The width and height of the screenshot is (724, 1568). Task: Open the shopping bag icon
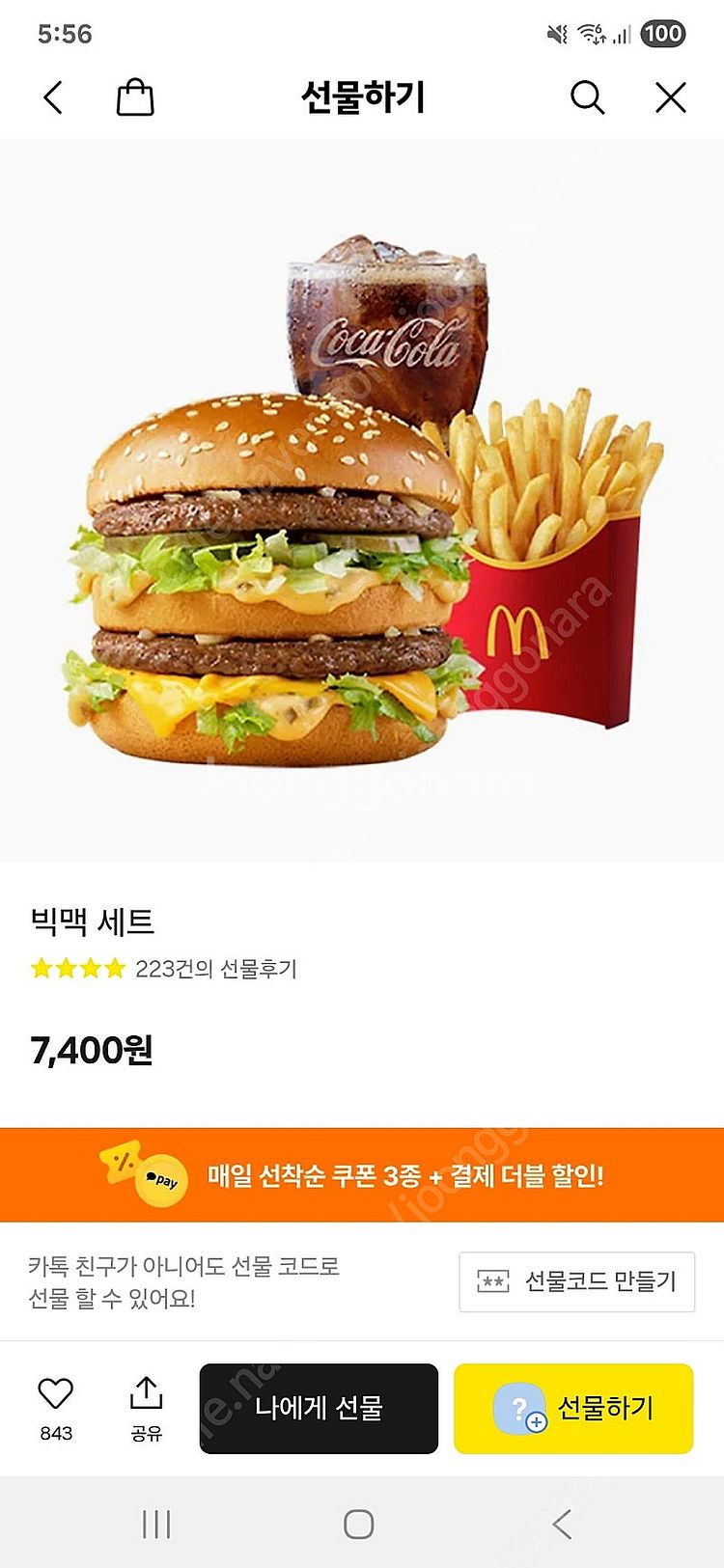point(135,97)
